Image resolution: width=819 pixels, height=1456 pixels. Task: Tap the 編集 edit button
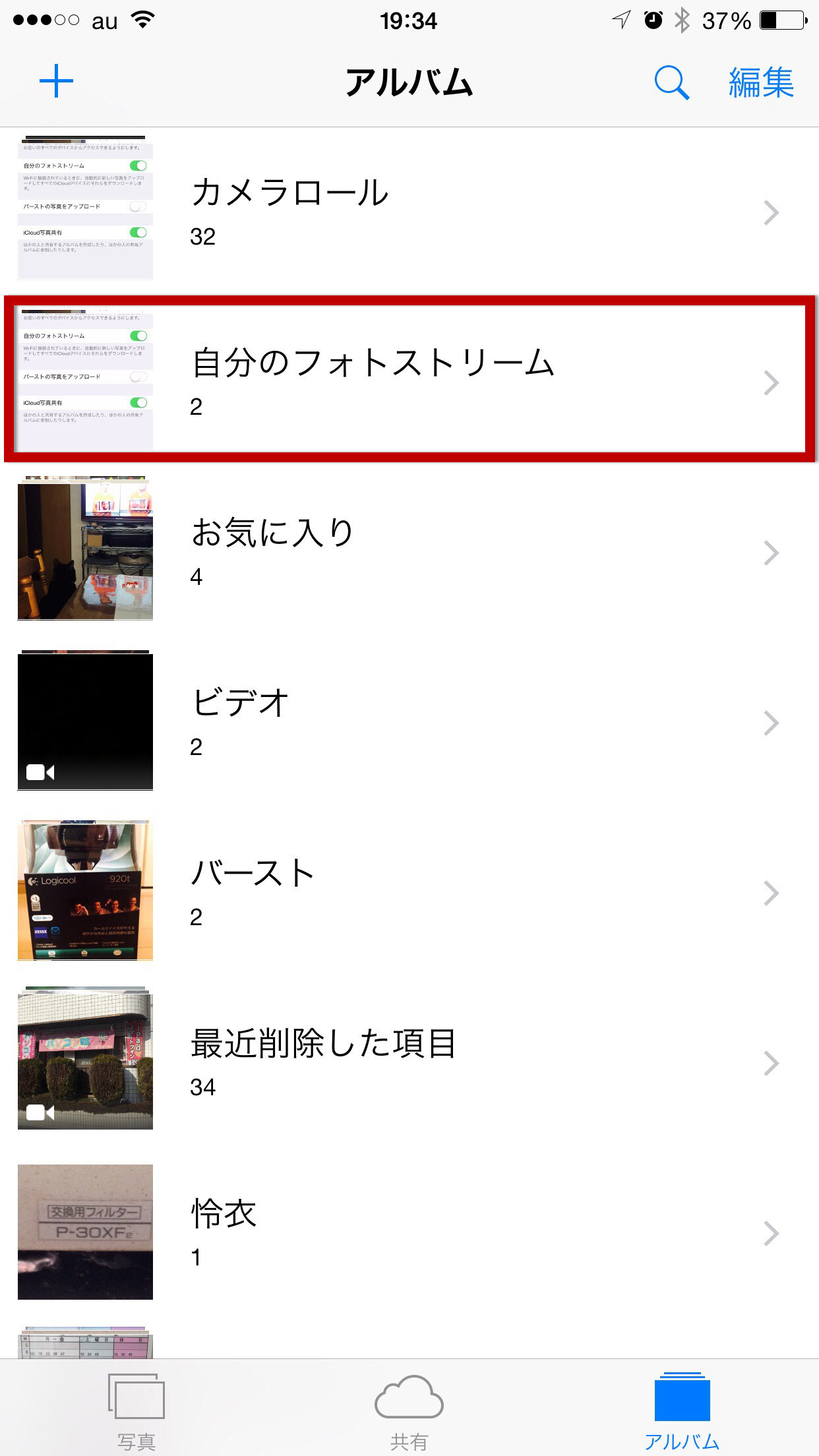coord(761,83)
